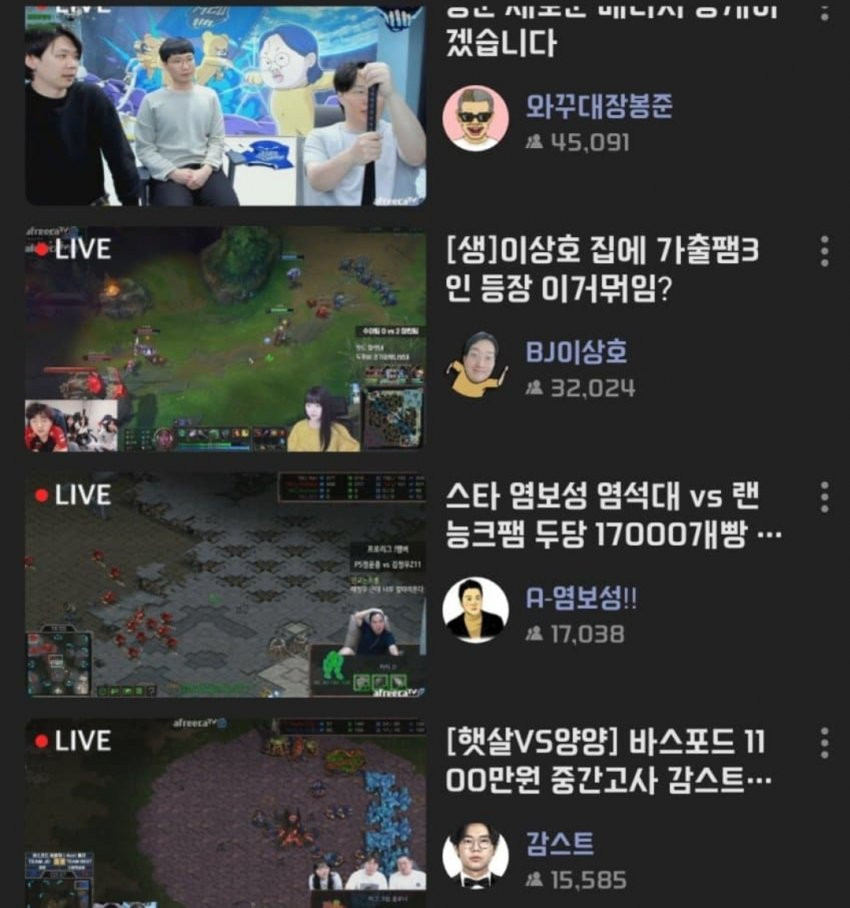The width and height of the screenshot is (850, 908).
Task: Open overflow menu for 와꾸대장봉준 stream
Action: coord(824,12)
